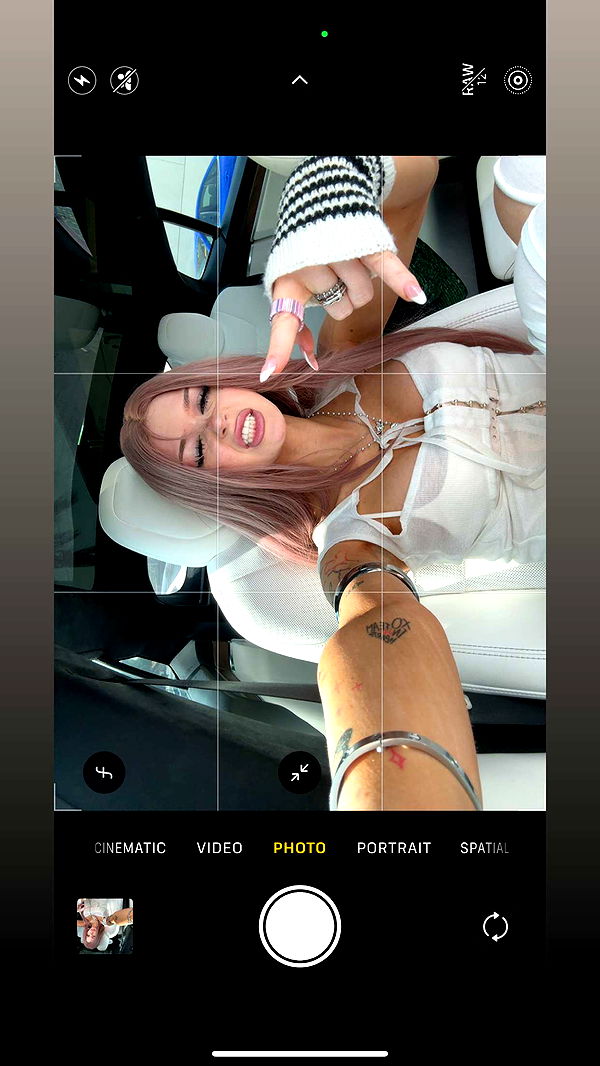Select Photo mode
Viewport: 600px width, 1066px height.
coord(299,848)
